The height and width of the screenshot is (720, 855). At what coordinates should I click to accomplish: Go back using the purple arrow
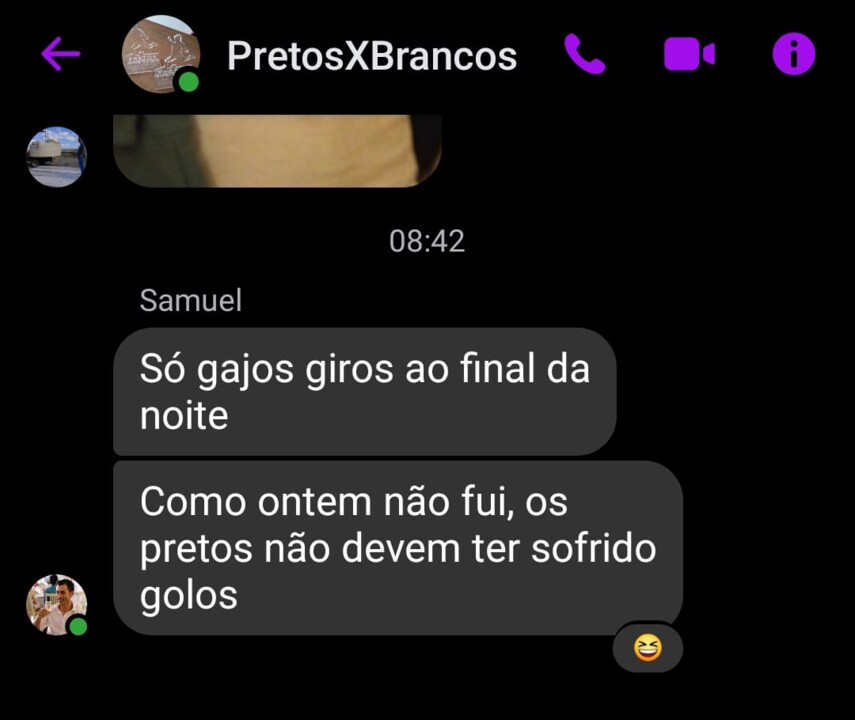pyautogui.click(x=60, y=54)
